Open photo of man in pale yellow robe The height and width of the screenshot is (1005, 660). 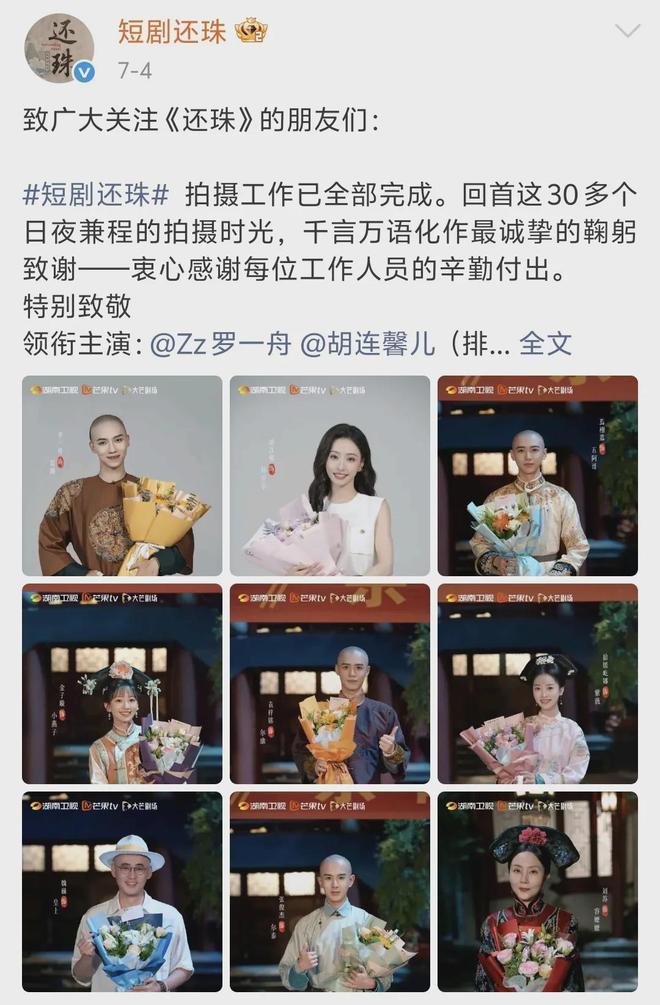(x=538, y=476)
